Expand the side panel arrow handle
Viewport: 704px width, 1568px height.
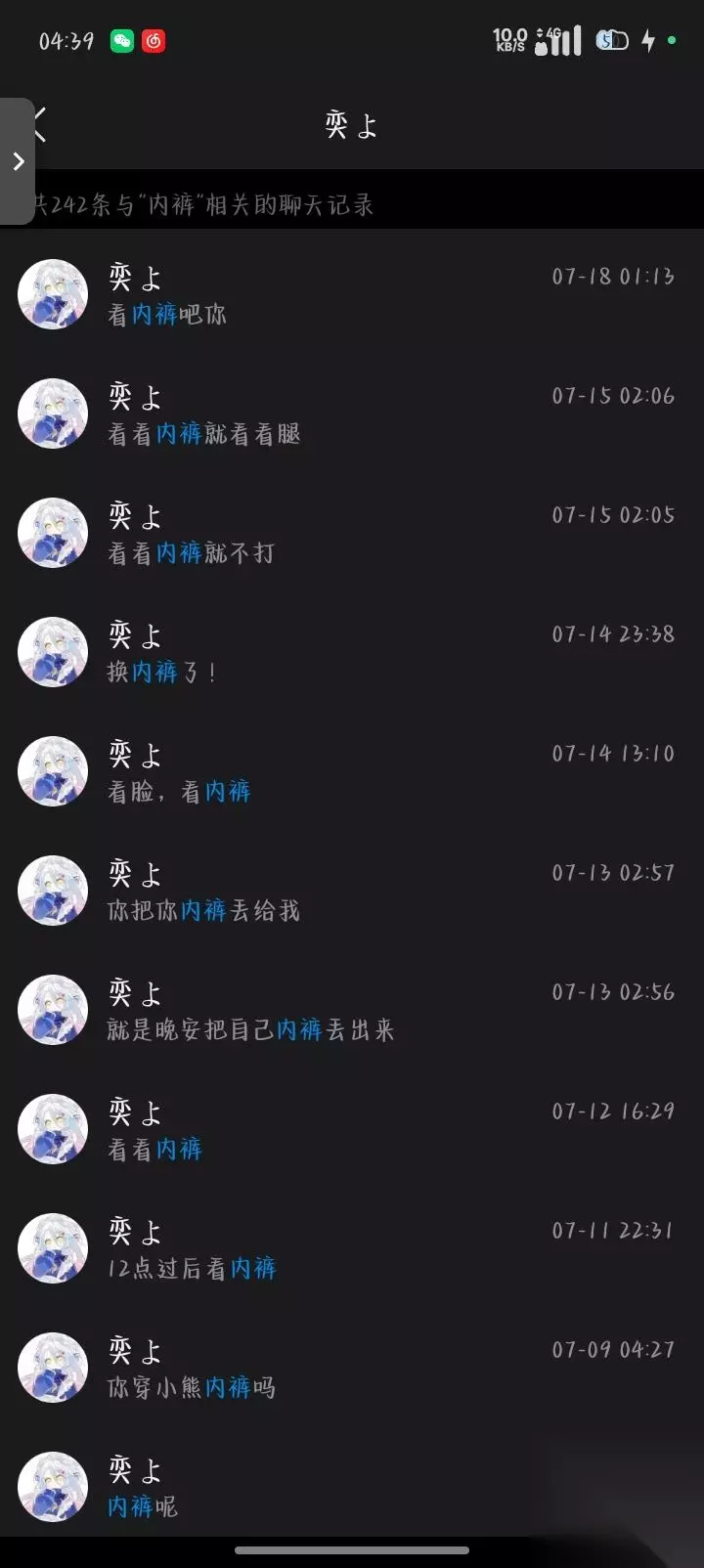[17, 161]
